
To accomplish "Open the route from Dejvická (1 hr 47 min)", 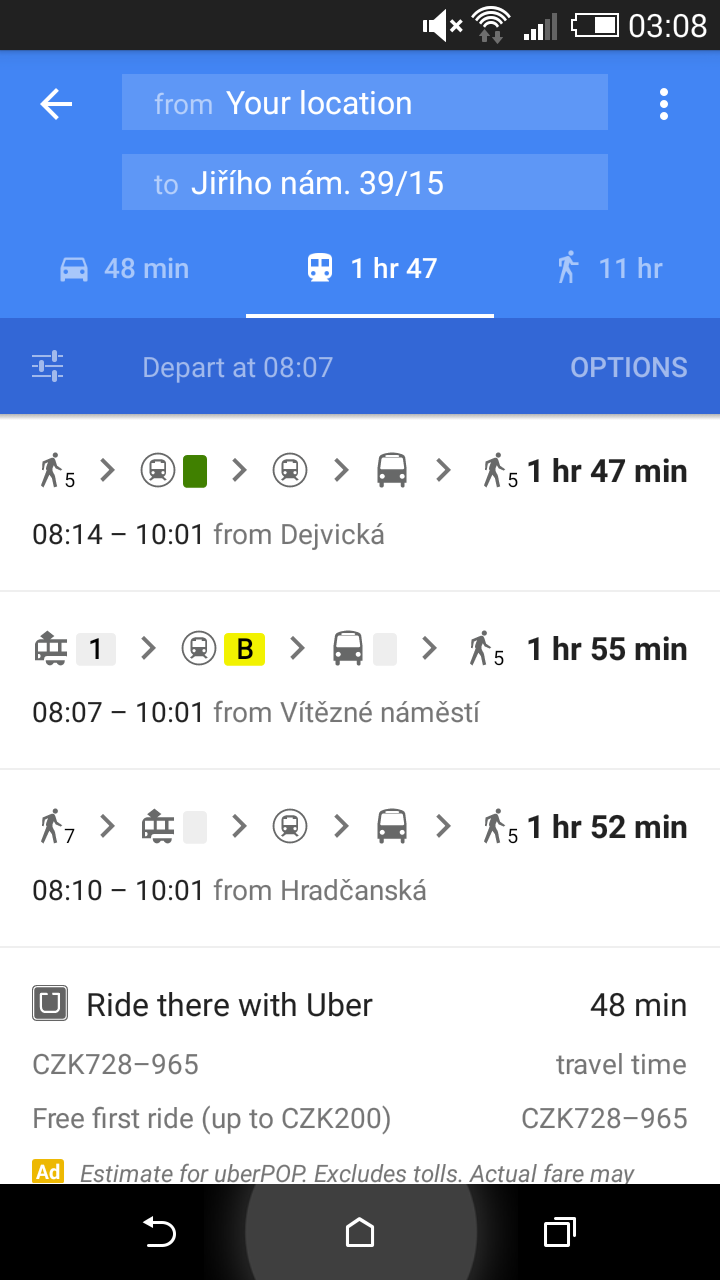I will pos(360,502).
